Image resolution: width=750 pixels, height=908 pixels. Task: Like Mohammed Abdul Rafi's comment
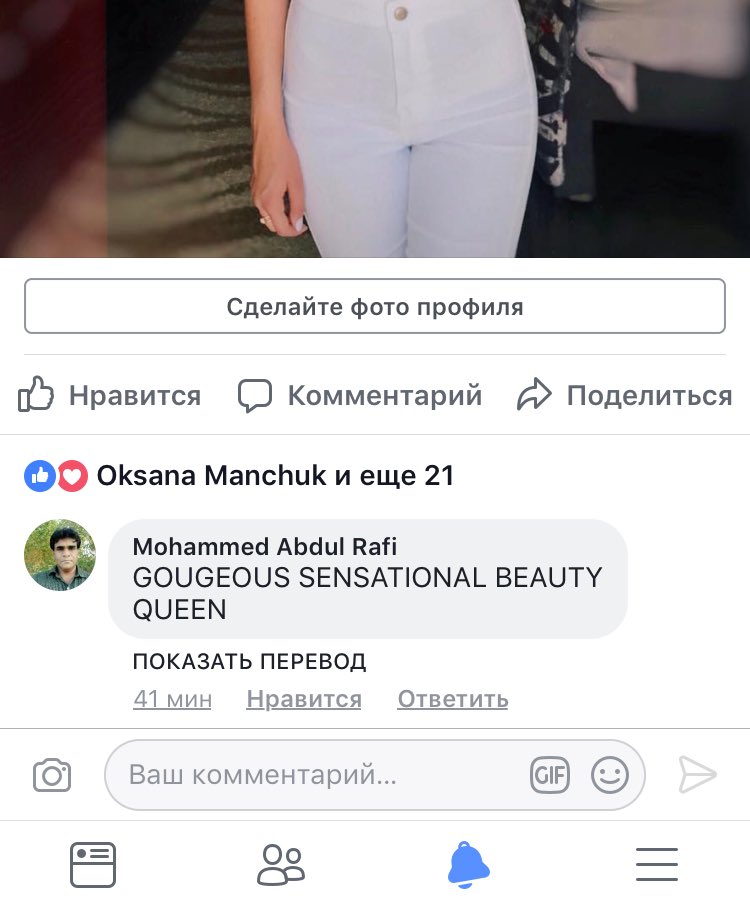(304, 700)
